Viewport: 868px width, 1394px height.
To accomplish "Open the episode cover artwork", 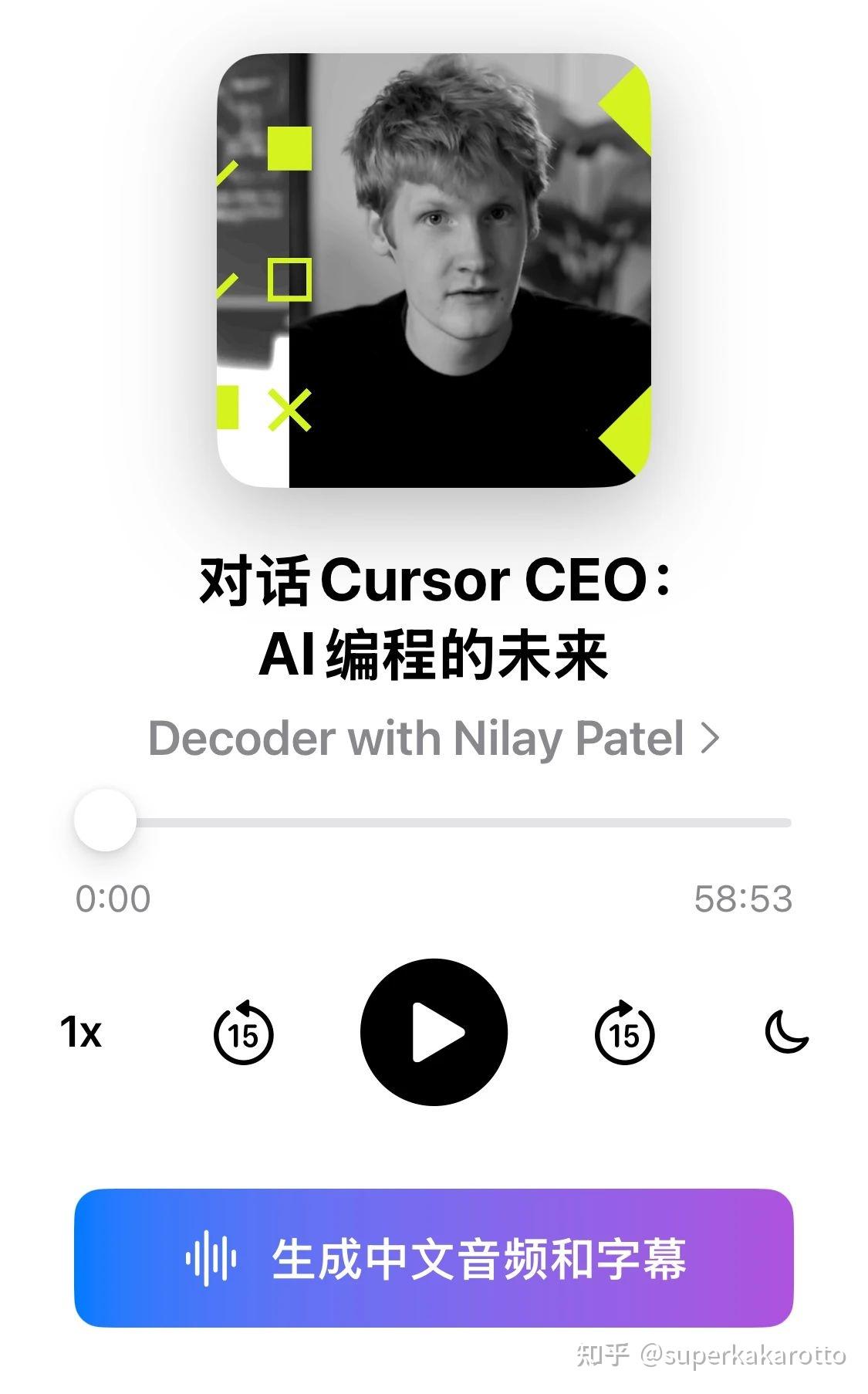I will coord(434,270).
